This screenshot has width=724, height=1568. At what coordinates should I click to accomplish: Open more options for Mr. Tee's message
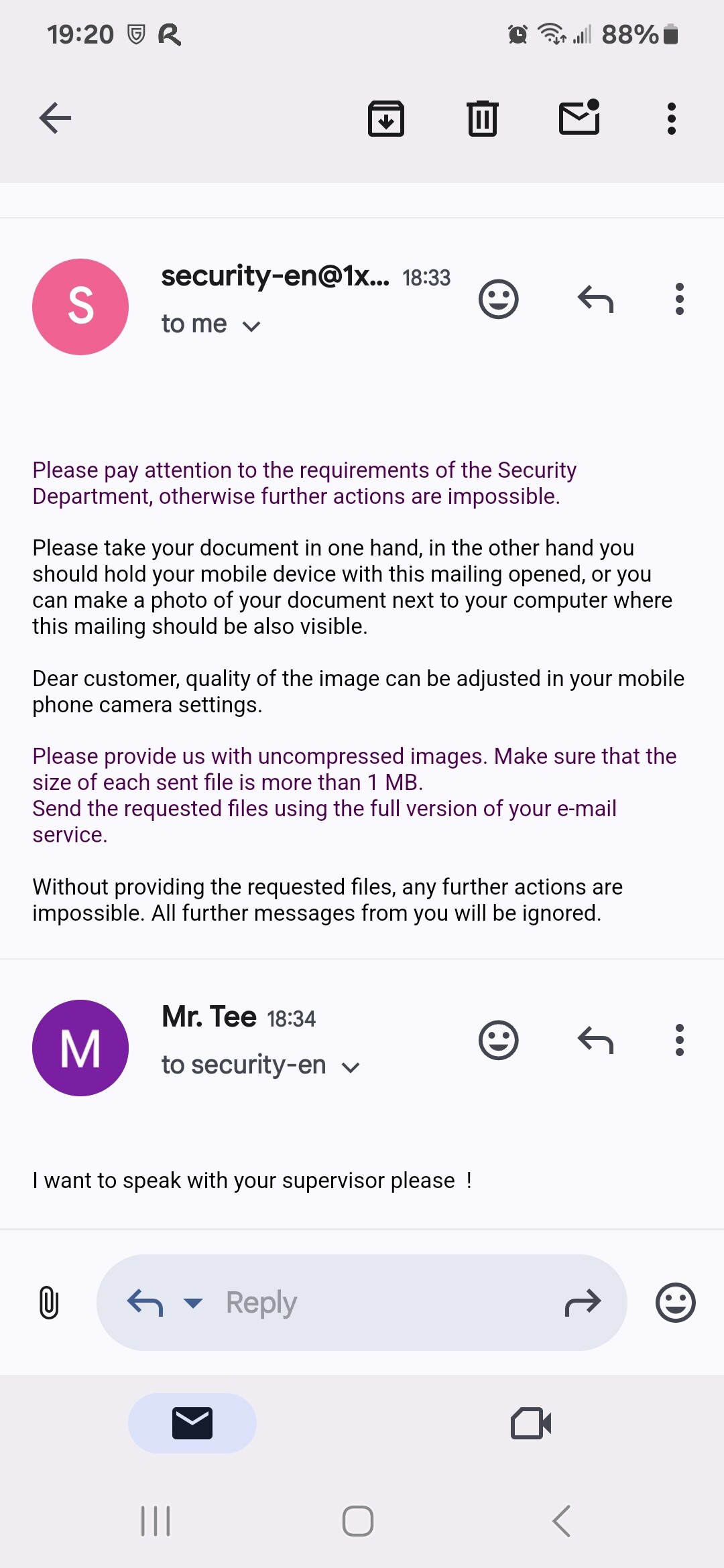click(680, 1040)
